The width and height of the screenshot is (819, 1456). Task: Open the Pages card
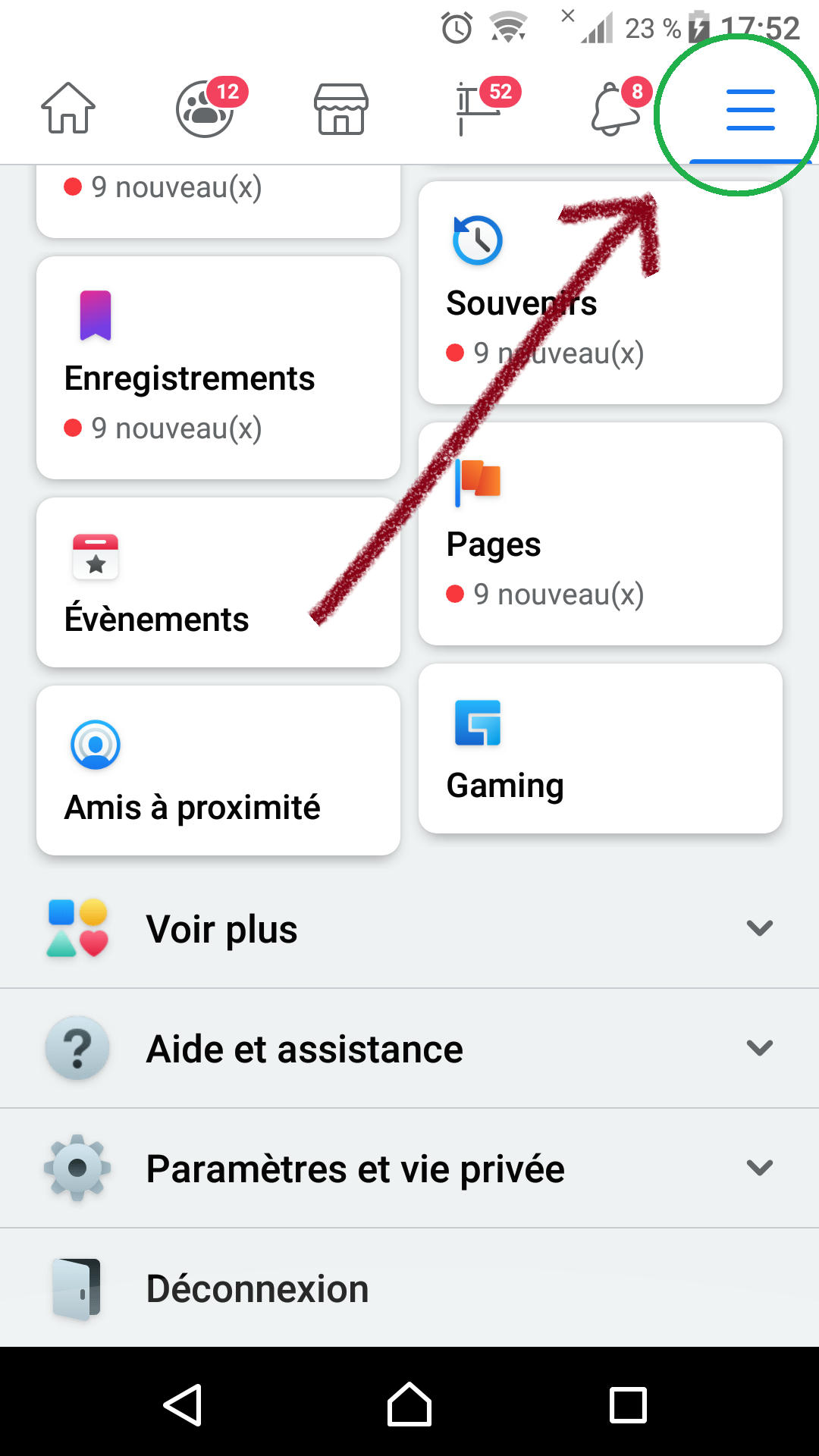601,534
